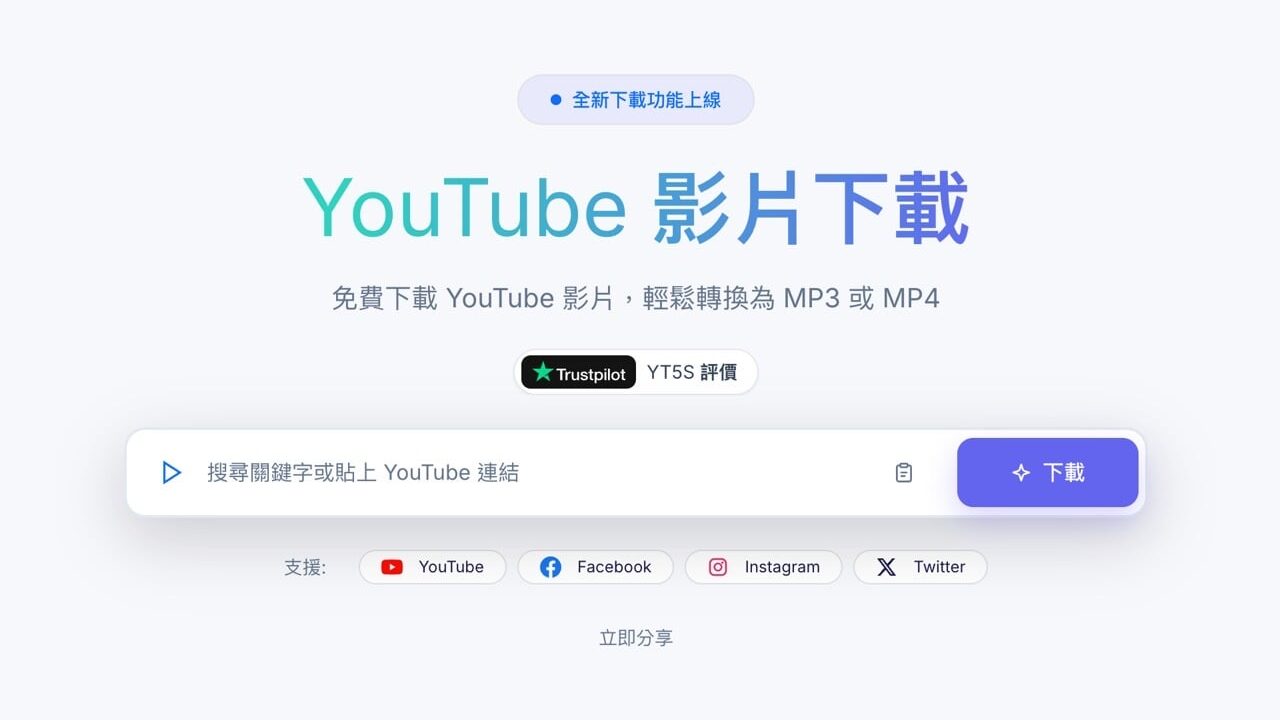Viewport: 1280px width, 720px height.
Task: Open the Trustpilot YT5S 評價 badge
Action: point(636,372)
